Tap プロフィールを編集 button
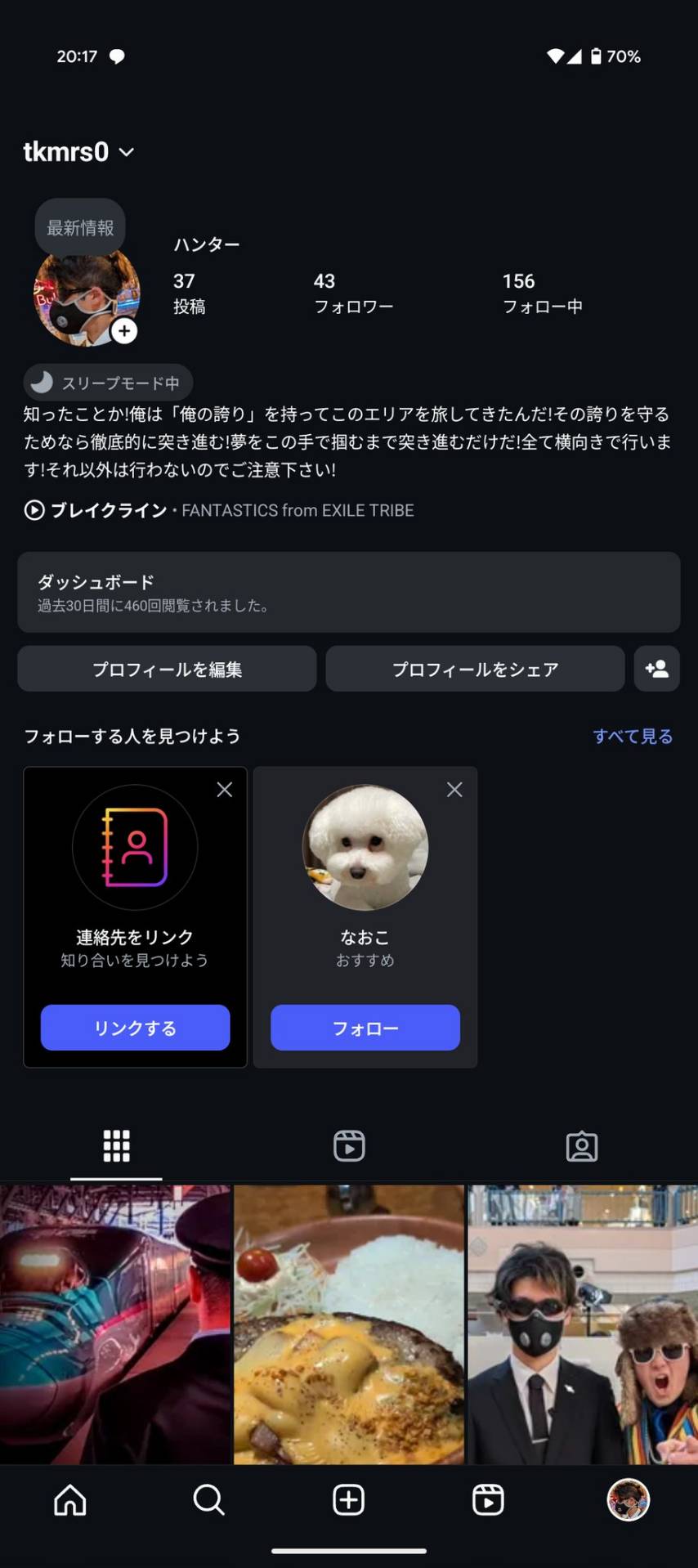This screenshot has height=1568, width=698. pyautogui.click(x=167, y=669)
